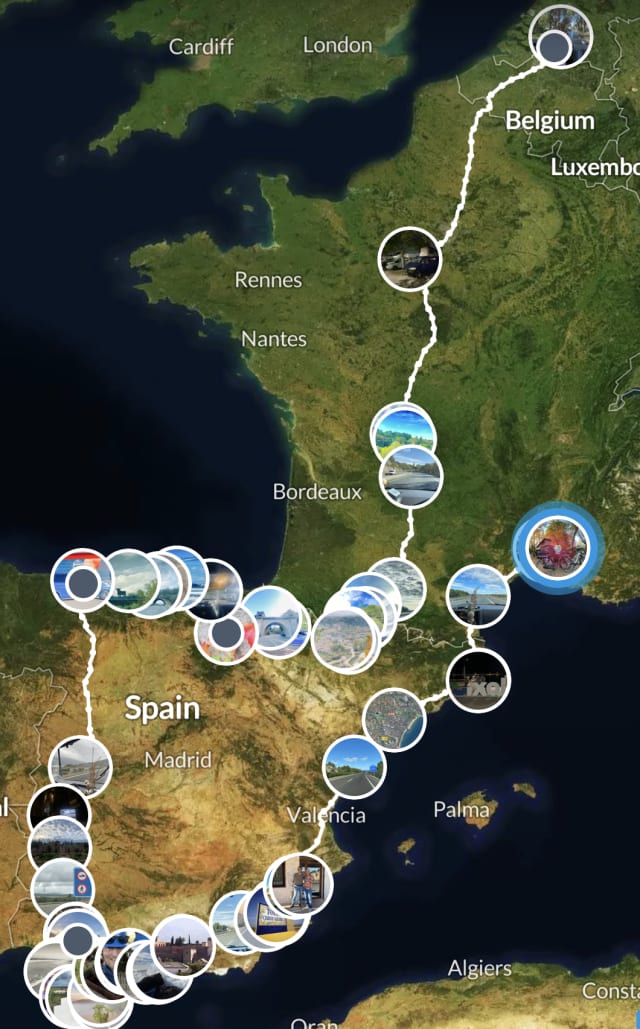The height and width of the screenshot is (1029, 640).
Task: Open the windshield road photo west of Madrid
Action: (x=80, y=767)
